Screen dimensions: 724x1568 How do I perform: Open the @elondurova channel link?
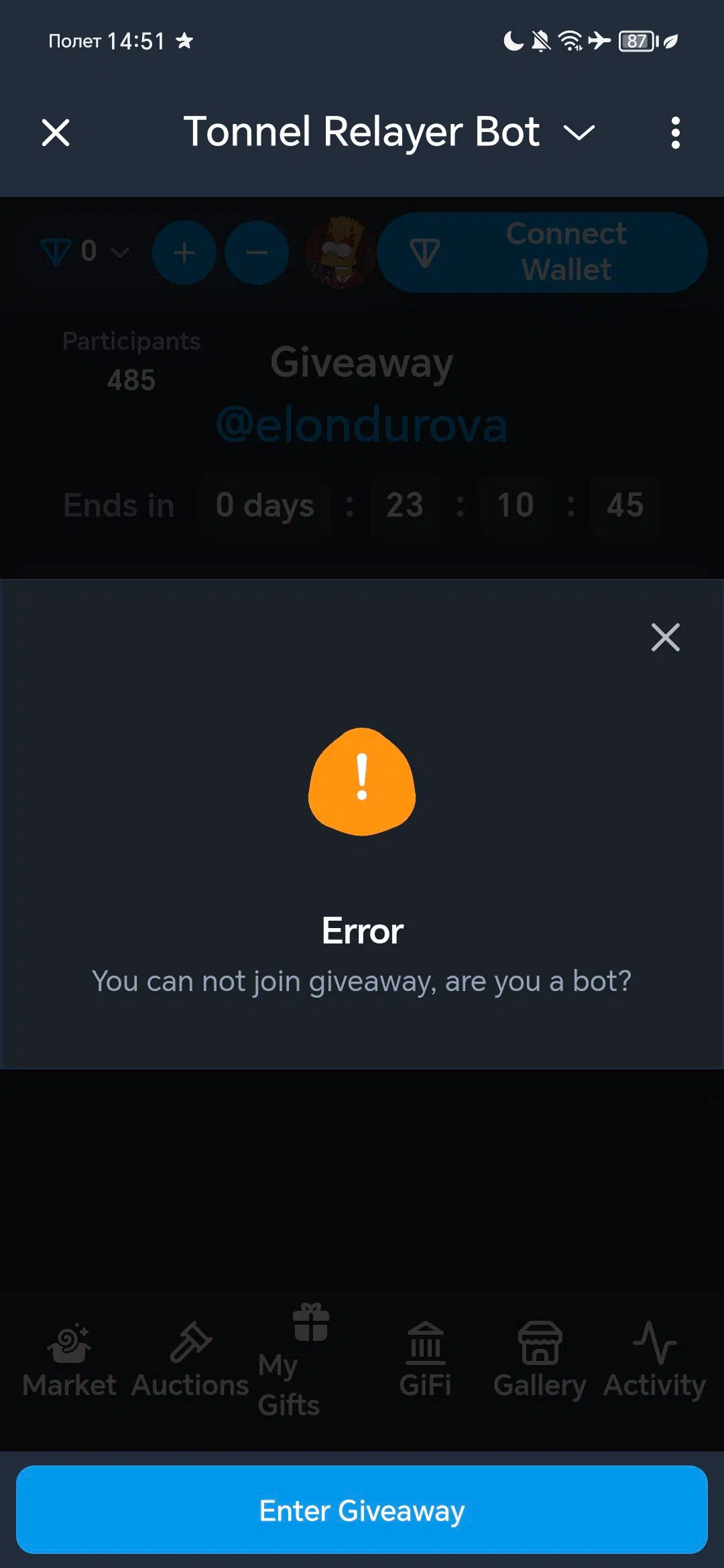pyautogui.click(x=362, y=425)
